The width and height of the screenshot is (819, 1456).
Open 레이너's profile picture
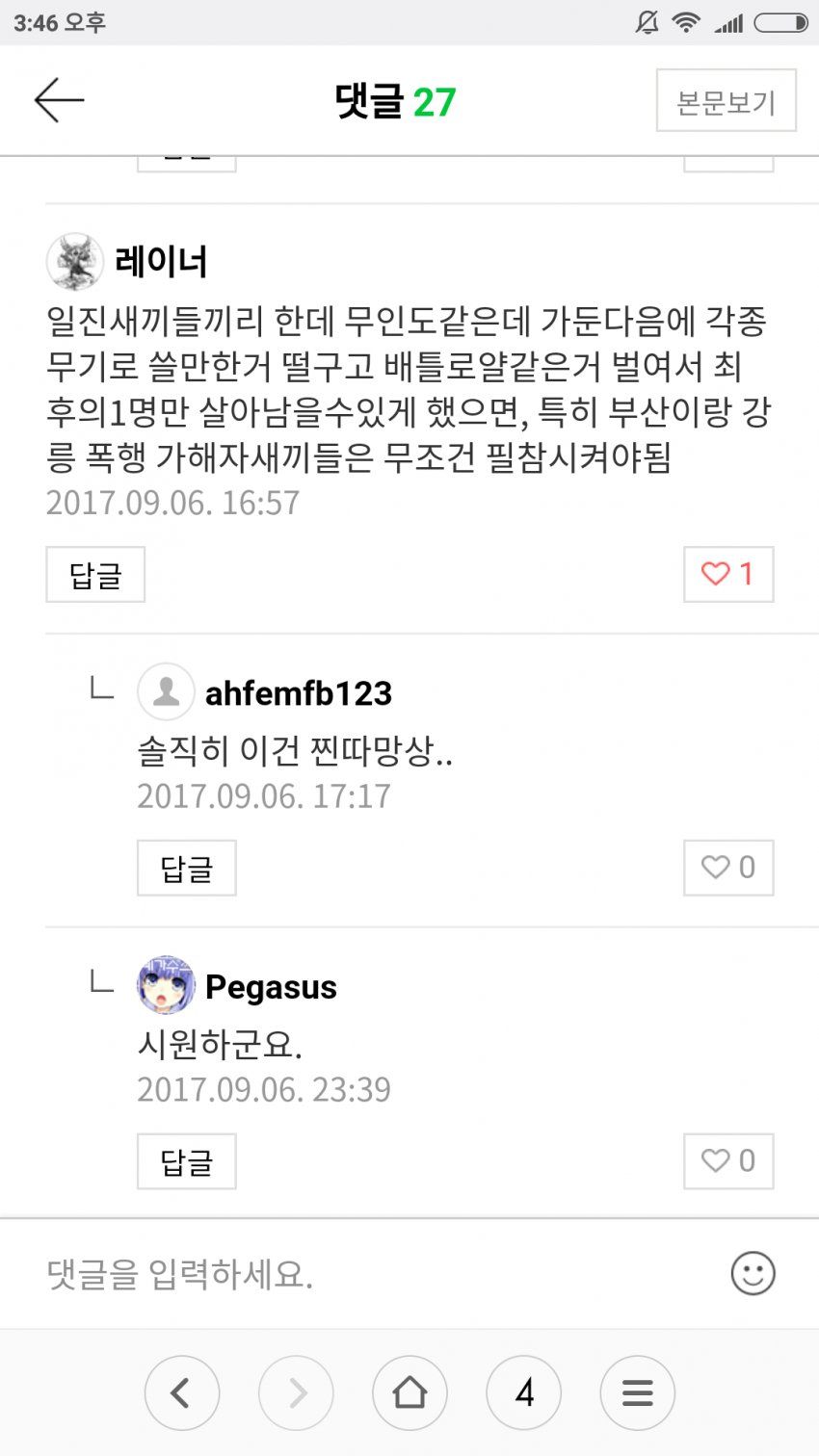pyautogui.click(x=75, y=262)
